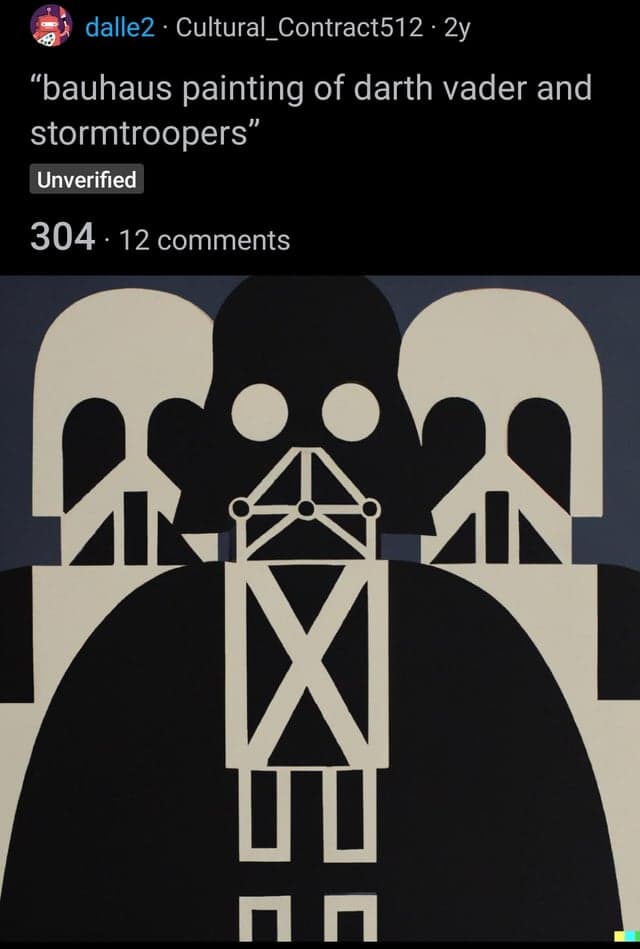Open the bauhaus Darth Vader painting full view
Screen dimensions: 640x949
coord(320,610)
